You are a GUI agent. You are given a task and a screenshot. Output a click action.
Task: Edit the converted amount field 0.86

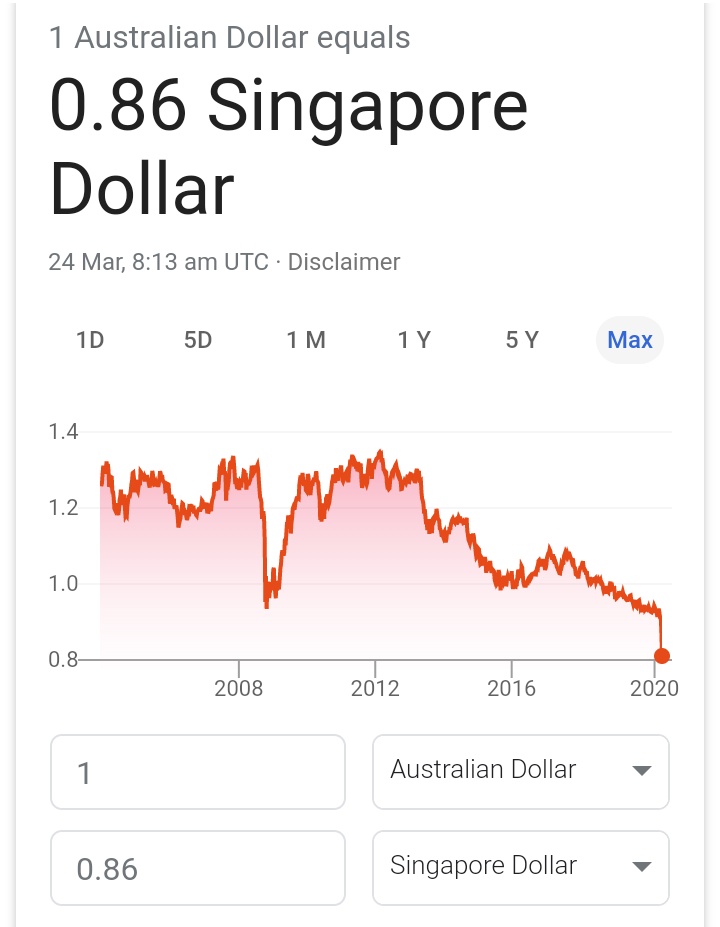[198, 868]
